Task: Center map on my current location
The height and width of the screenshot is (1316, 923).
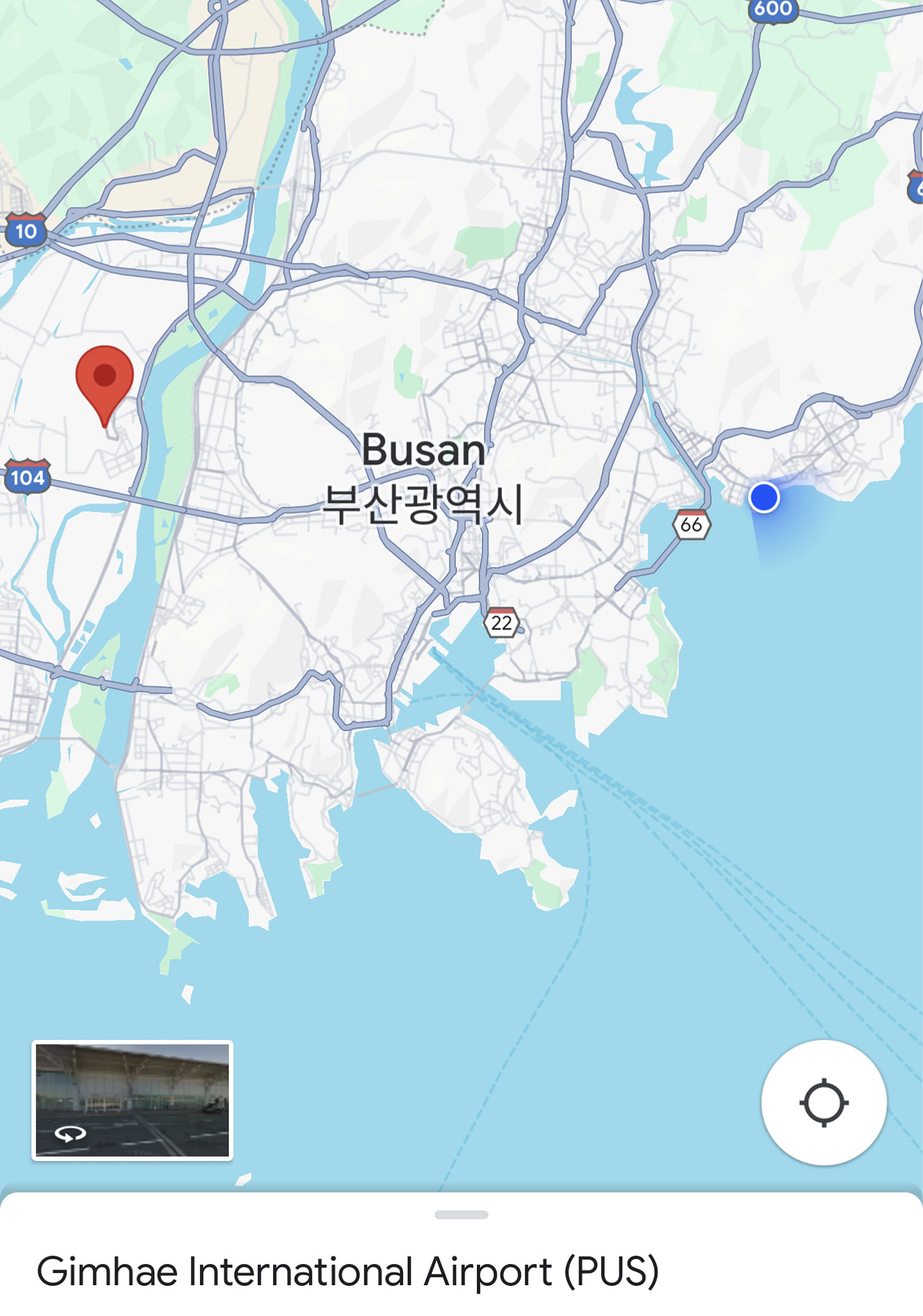Action: point(823,1103)
